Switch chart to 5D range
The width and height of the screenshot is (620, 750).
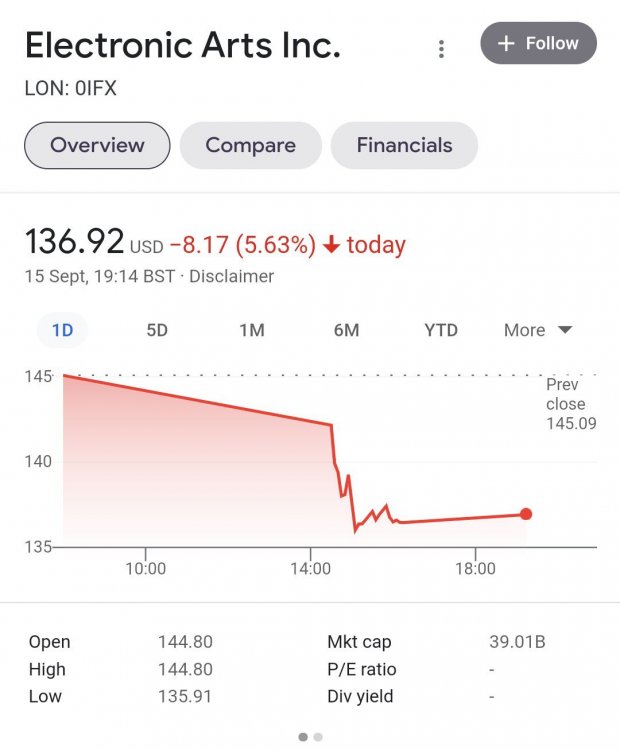[x=157, y=330]
